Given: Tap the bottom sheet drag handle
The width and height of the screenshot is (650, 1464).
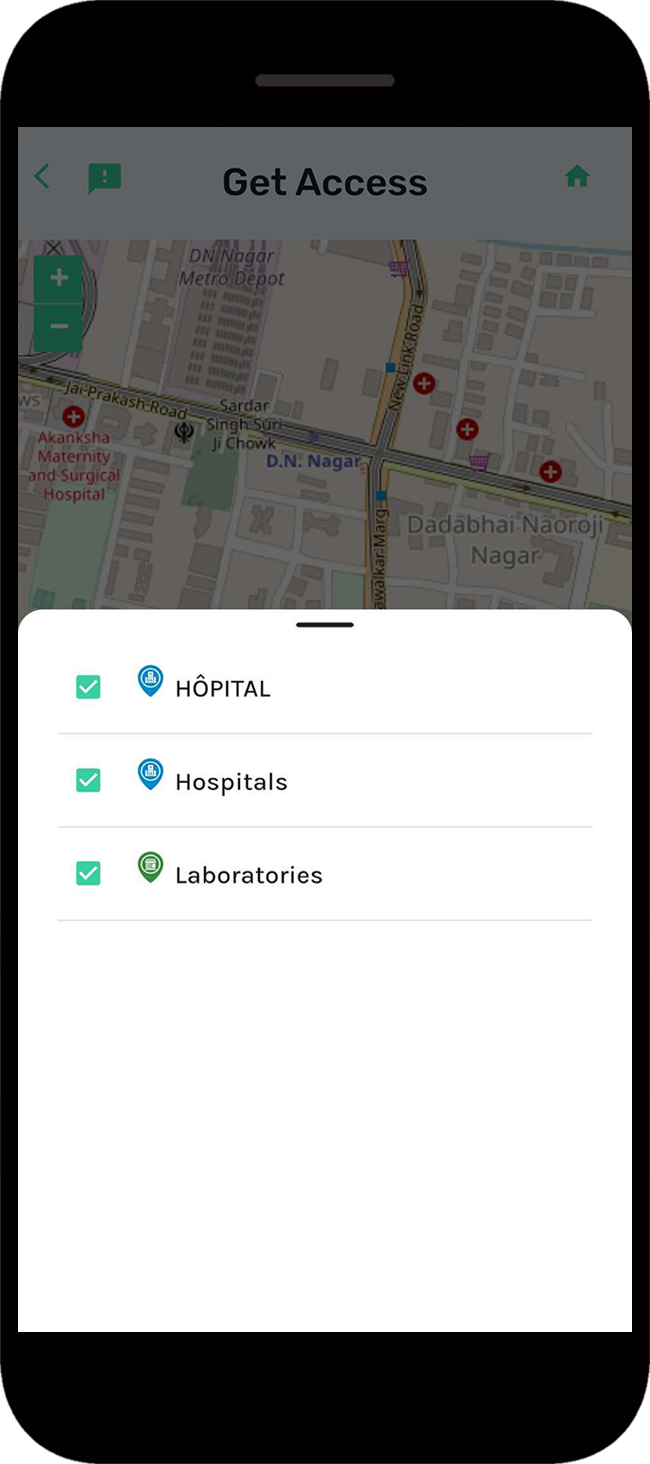Looking at the screenshot, I should 325,625.
